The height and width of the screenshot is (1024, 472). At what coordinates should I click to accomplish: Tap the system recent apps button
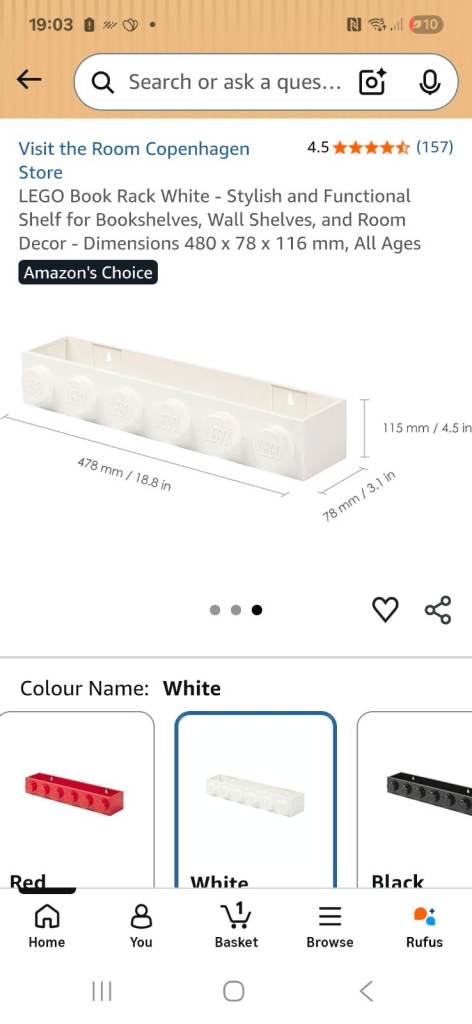[x=102, y=991]
